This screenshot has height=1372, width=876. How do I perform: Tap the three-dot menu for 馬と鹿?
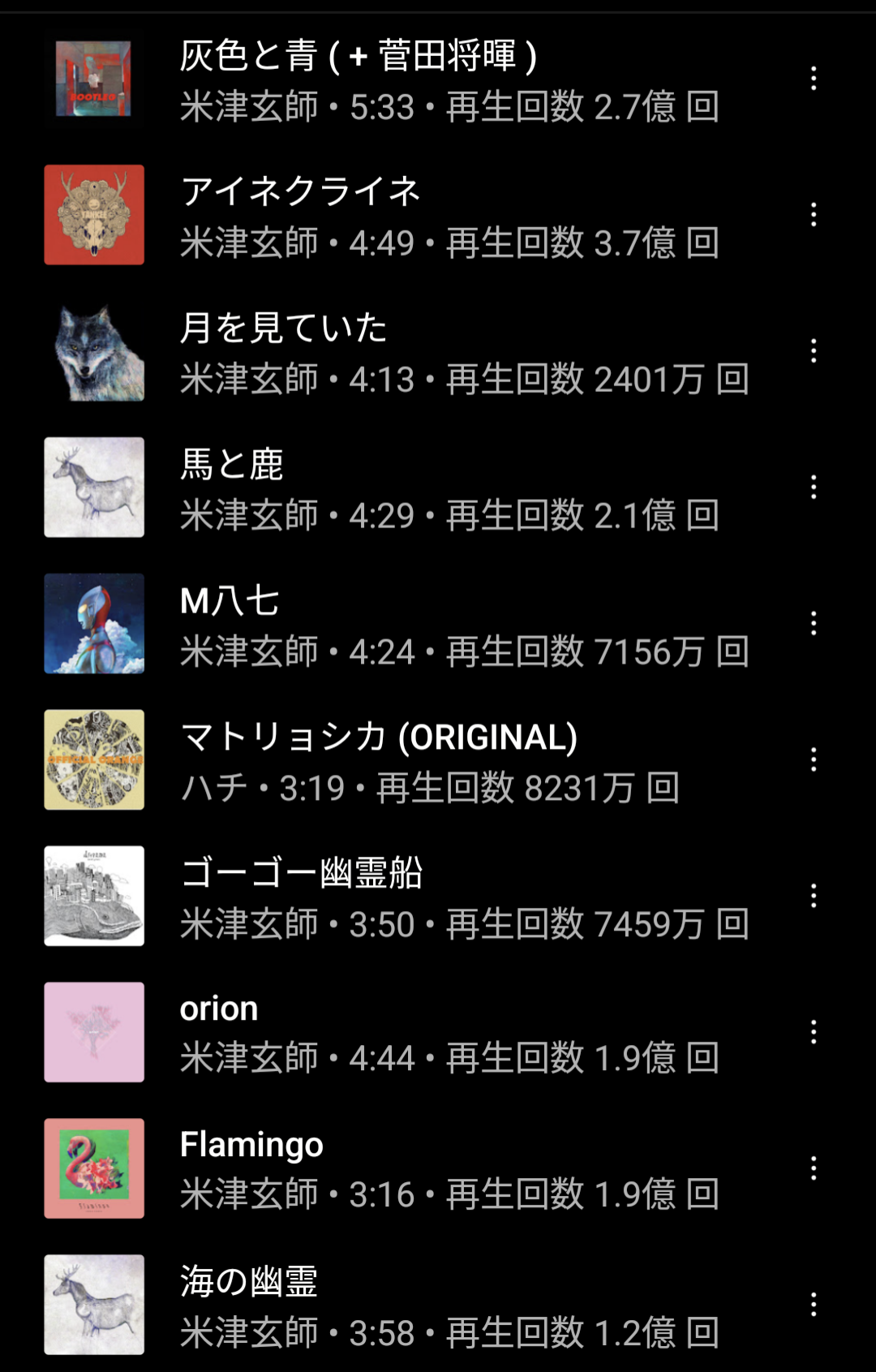click(x=813, y=488)
